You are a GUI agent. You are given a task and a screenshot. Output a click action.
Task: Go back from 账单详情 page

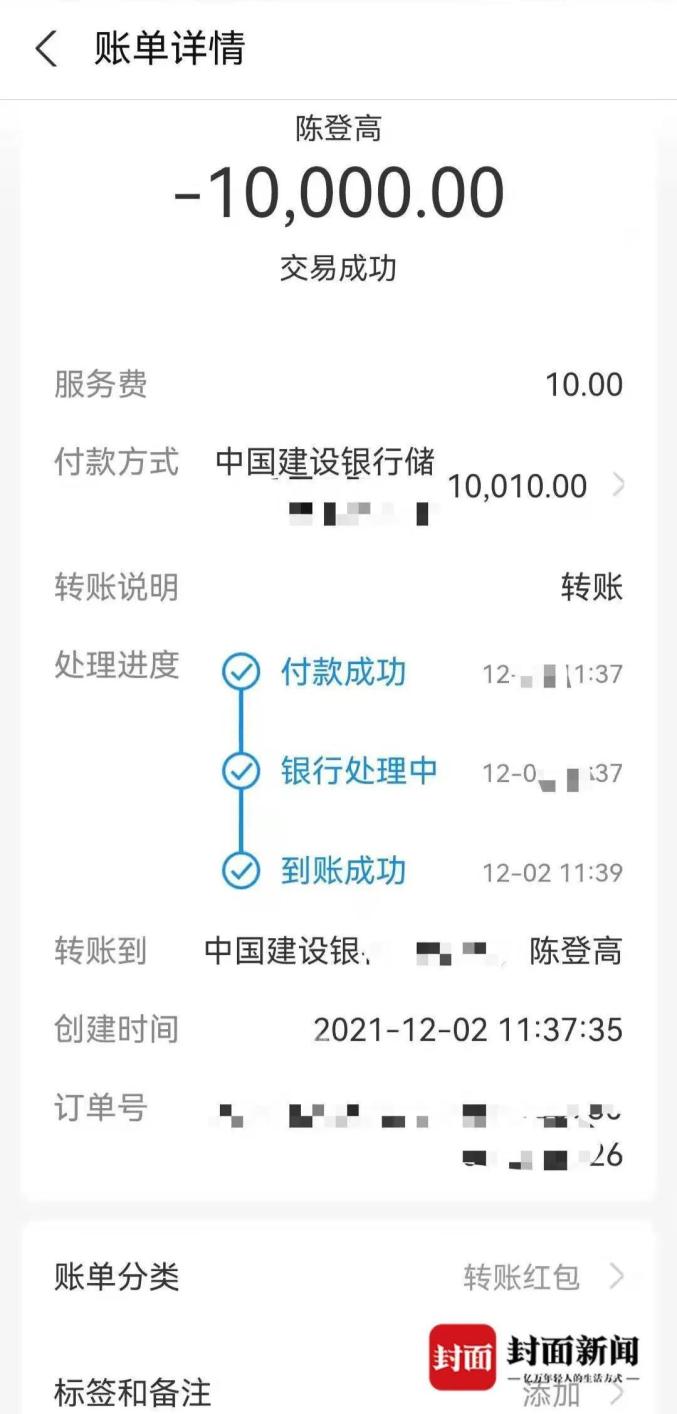(46, 49)
